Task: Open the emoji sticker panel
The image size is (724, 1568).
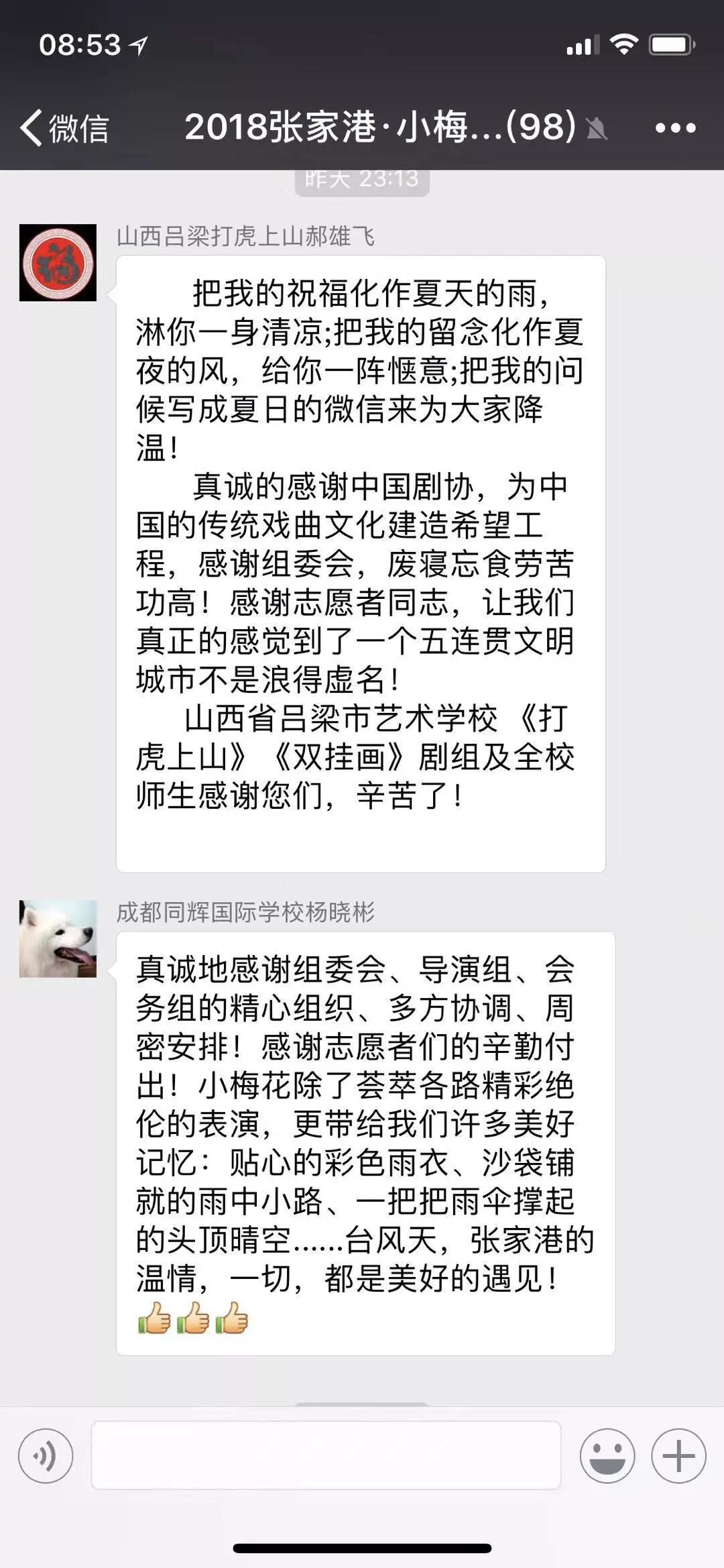Action: point(607,1455)
